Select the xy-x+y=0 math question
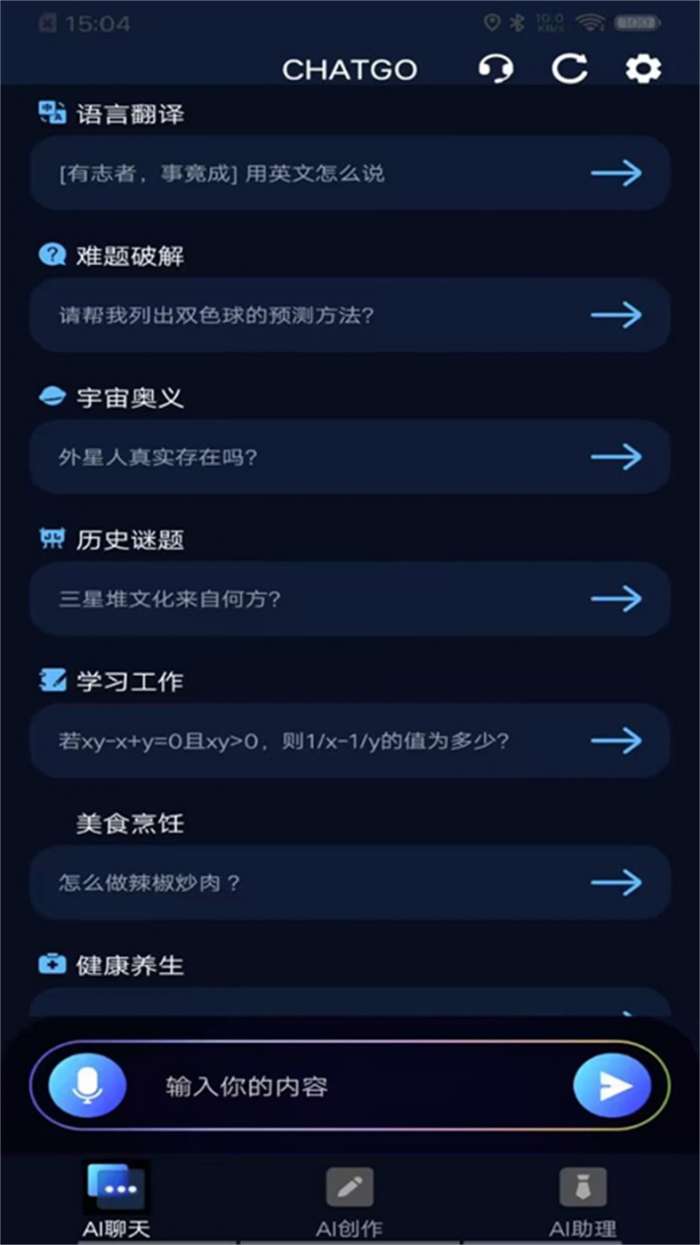 point(349,741)
